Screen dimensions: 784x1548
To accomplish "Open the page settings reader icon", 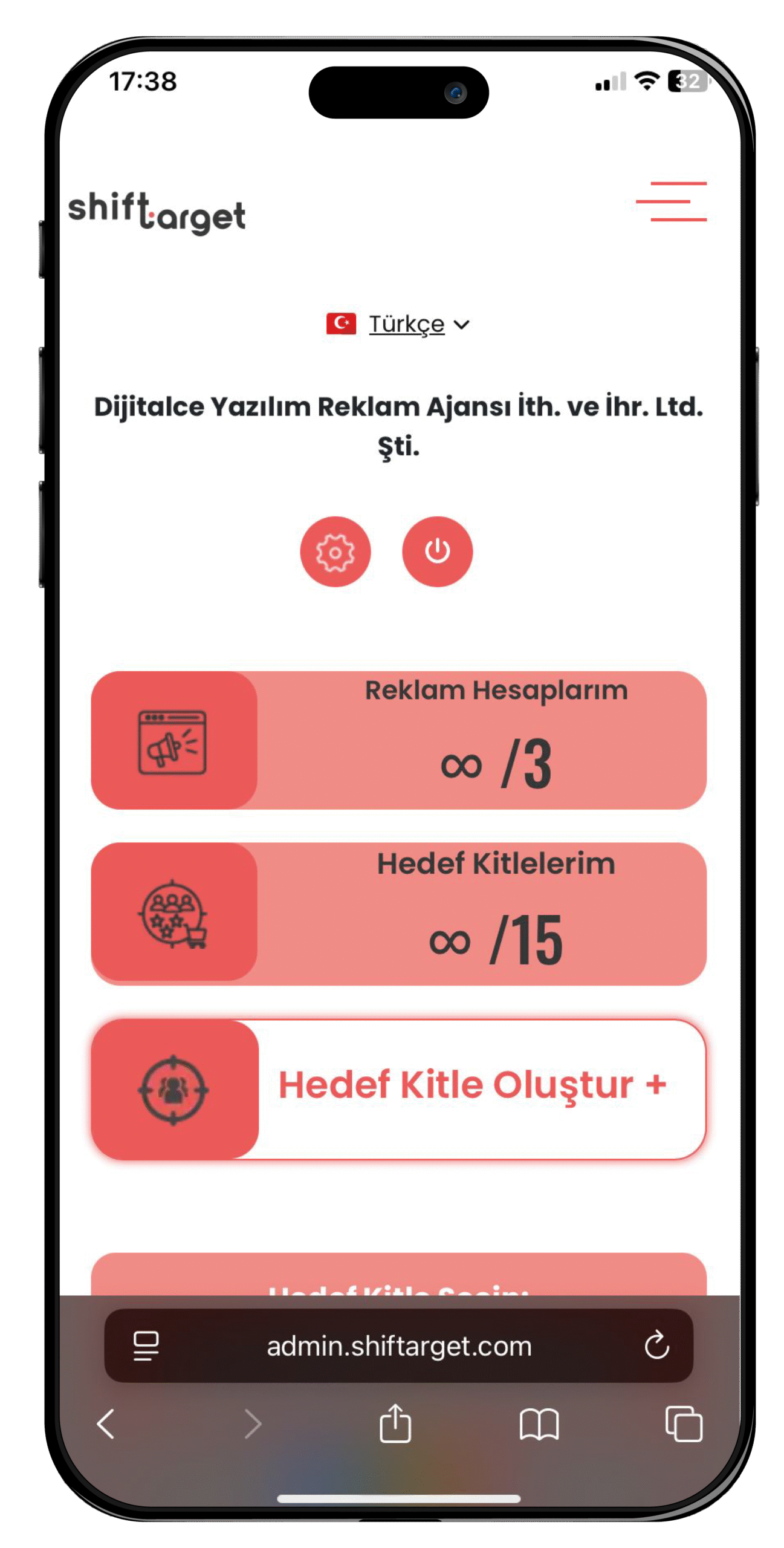I will (146, 1346).
